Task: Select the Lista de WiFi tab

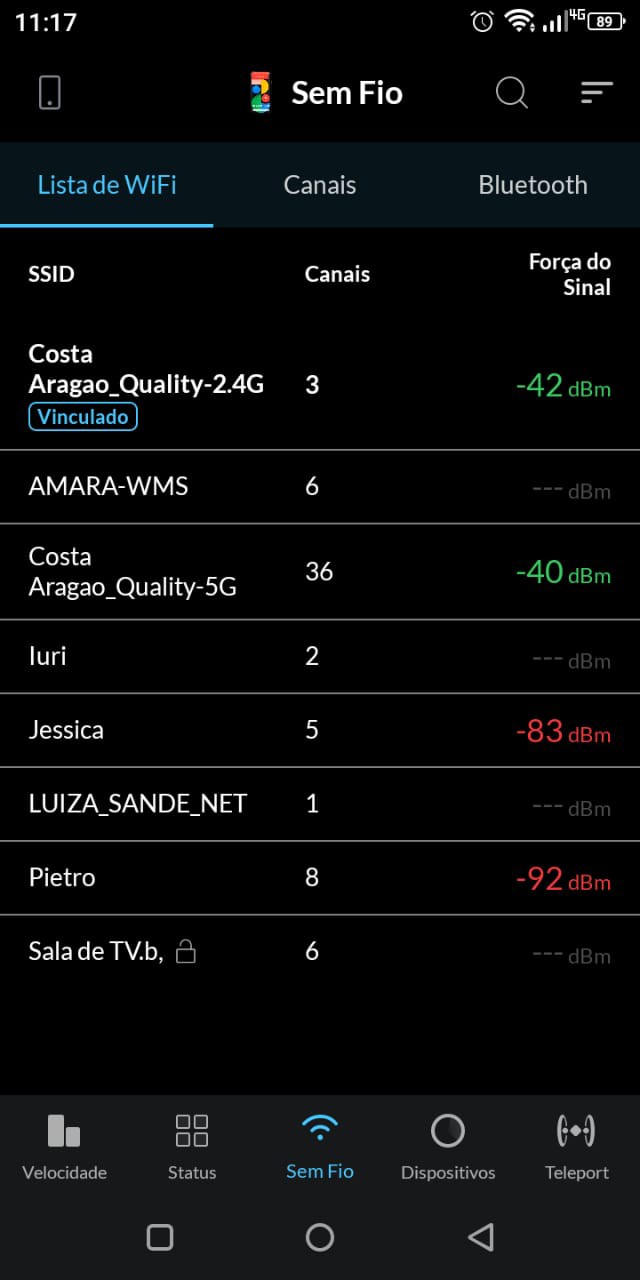Action: [x=107, y=185]
